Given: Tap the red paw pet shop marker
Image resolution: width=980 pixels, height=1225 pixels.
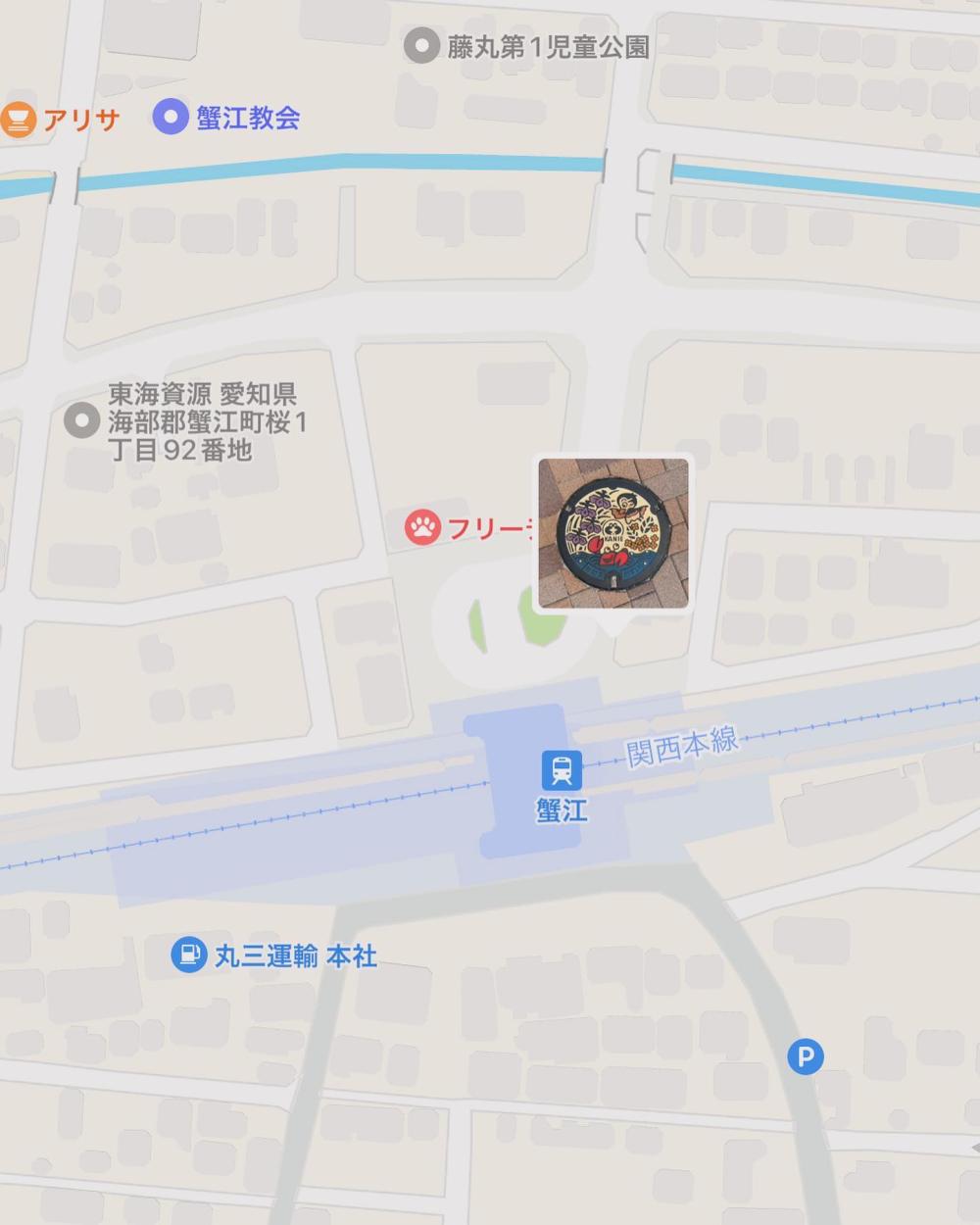Looking at the screenshot, I should click(x=423, y=528).
